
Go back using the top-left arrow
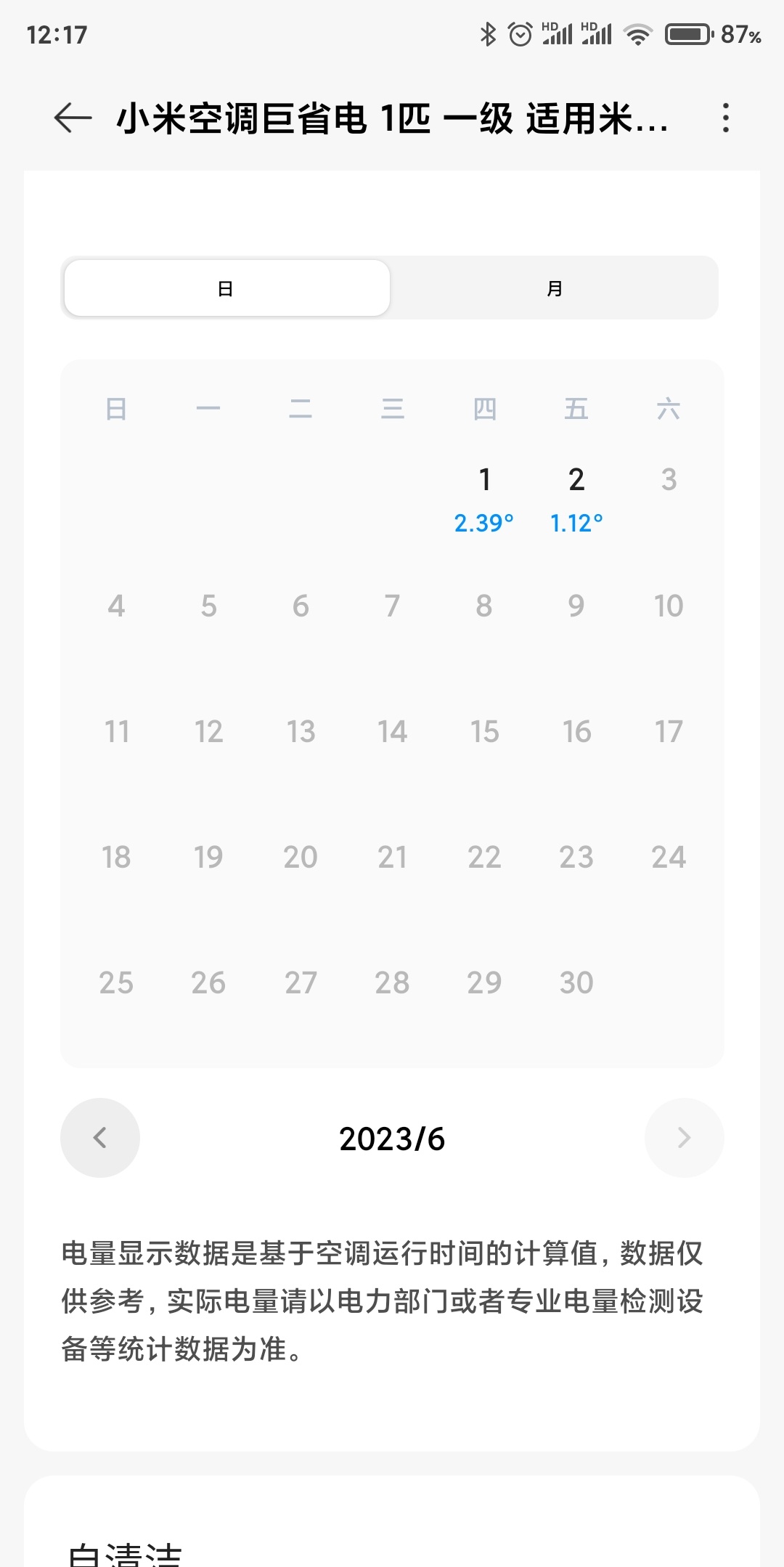click(x=73, y=118)
